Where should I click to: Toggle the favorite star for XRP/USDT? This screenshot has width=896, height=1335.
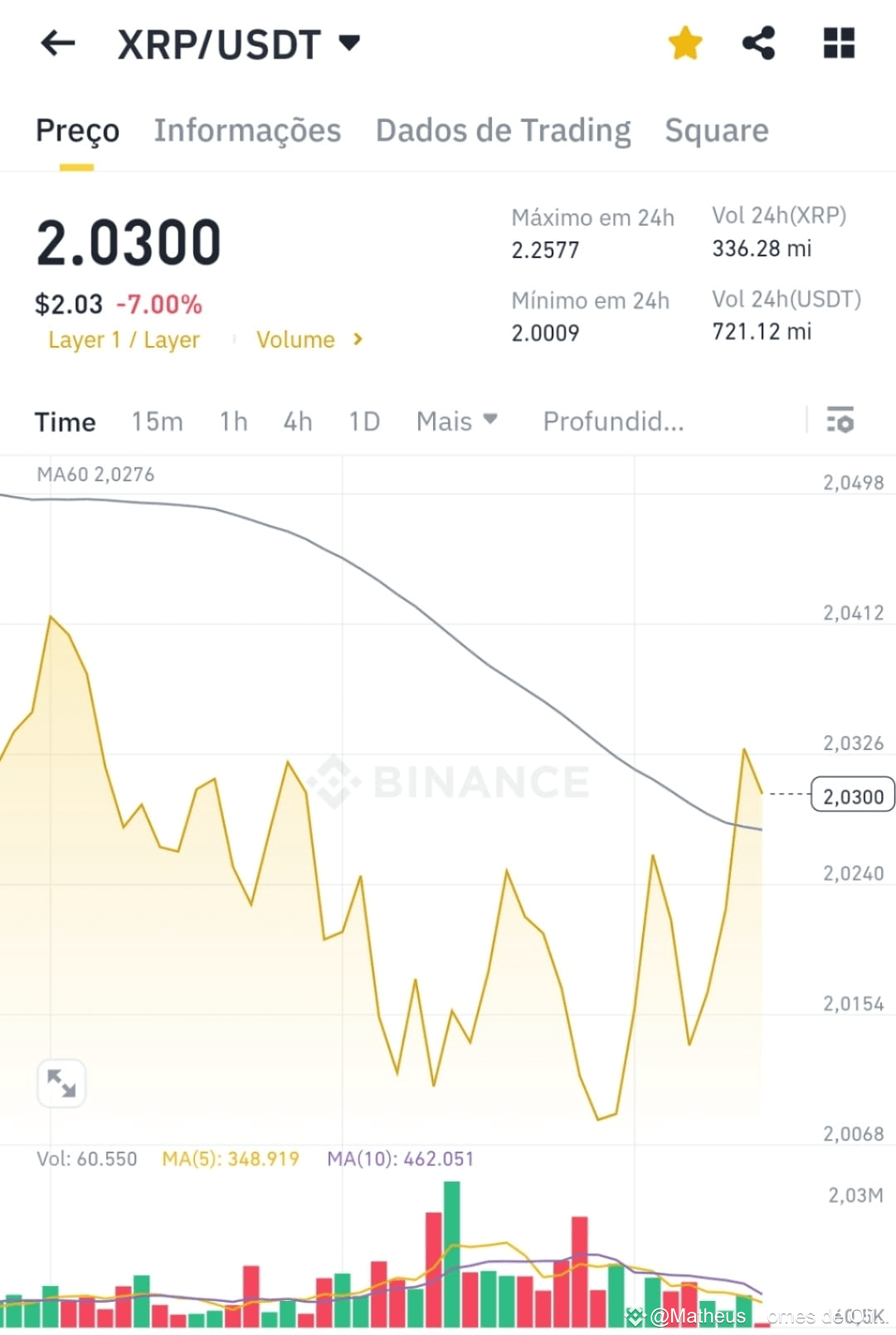685,43
